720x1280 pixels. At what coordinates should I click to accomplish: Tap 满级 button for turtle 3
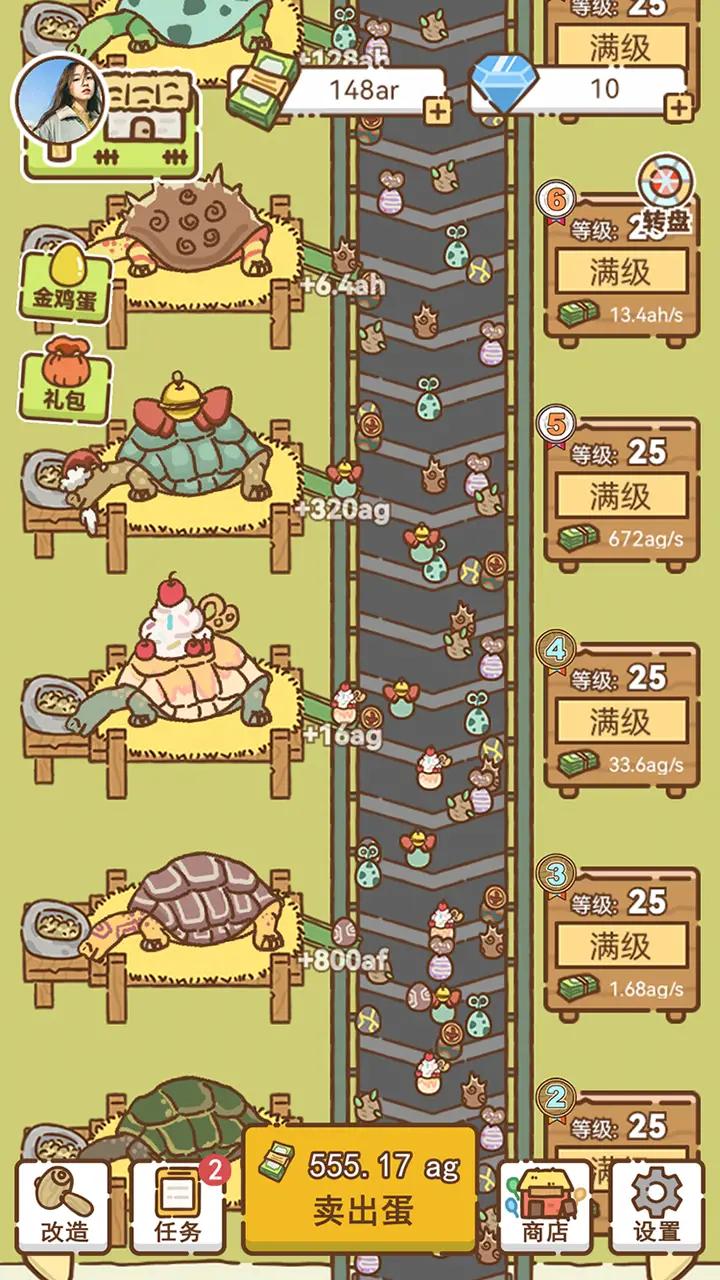[x=621, y=945]
